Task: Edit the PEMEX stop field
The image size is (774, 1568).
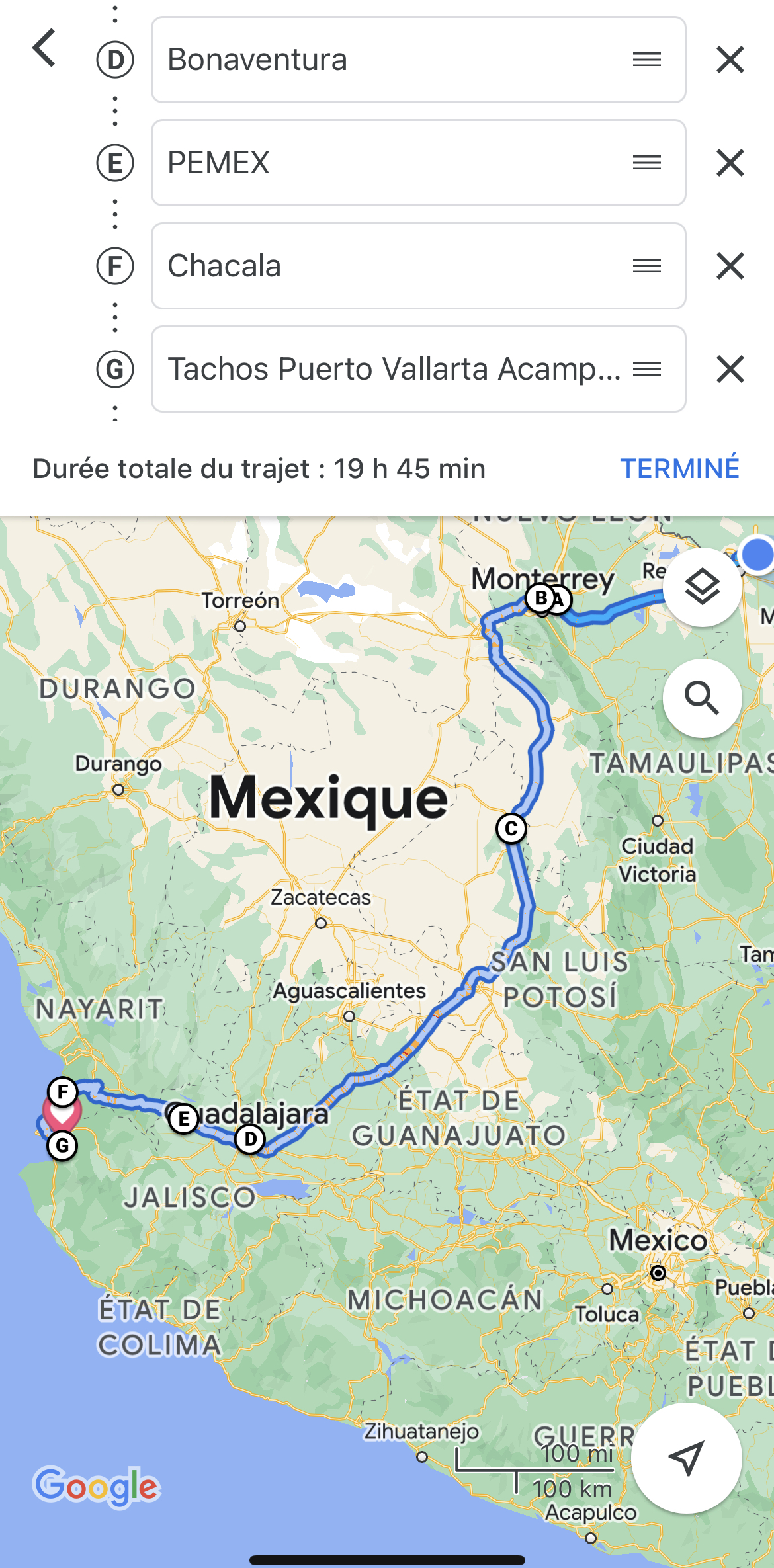Action: tap(390, 163)
